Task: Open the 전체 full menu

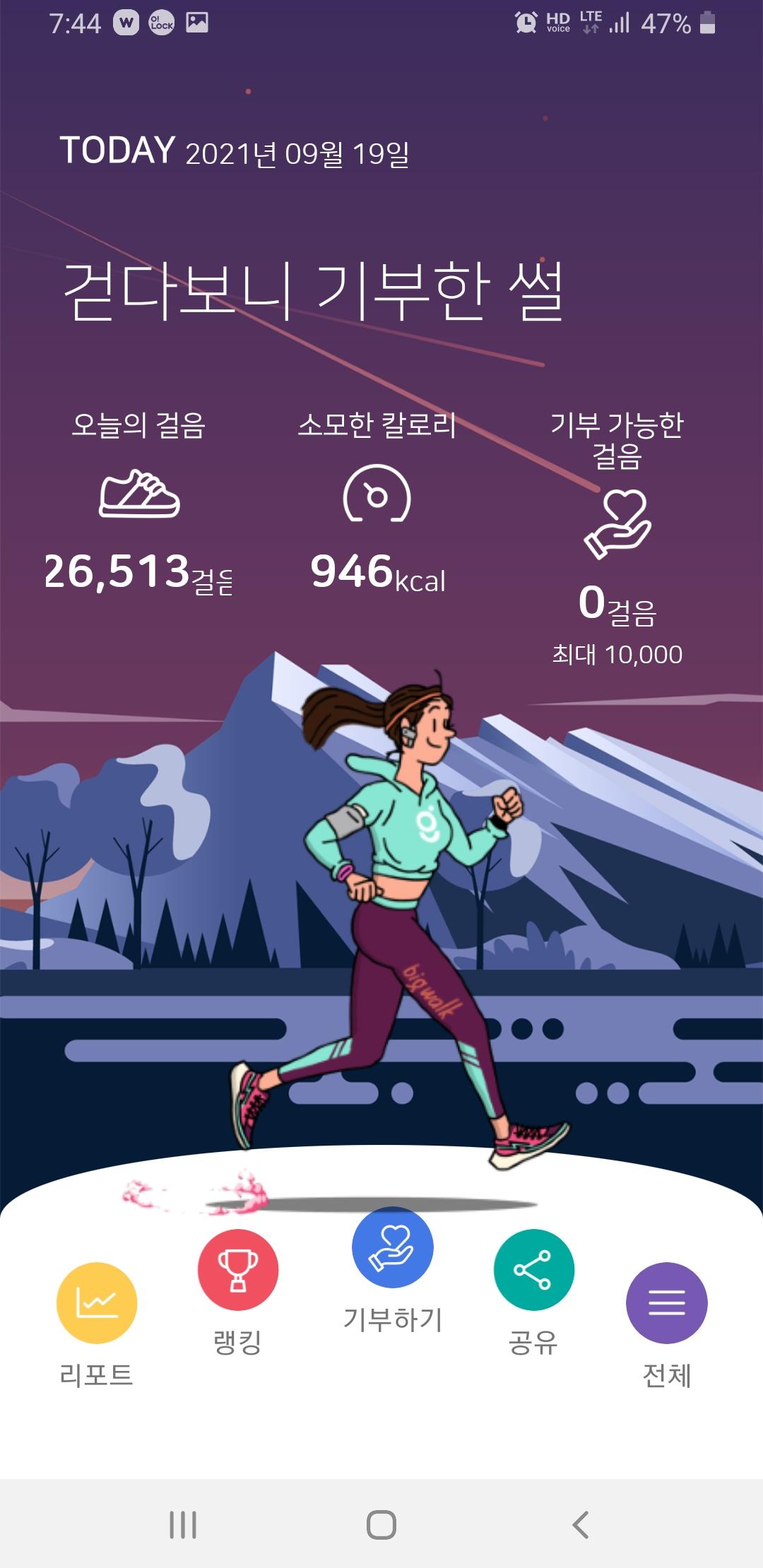Action: tap(666, 1302)
